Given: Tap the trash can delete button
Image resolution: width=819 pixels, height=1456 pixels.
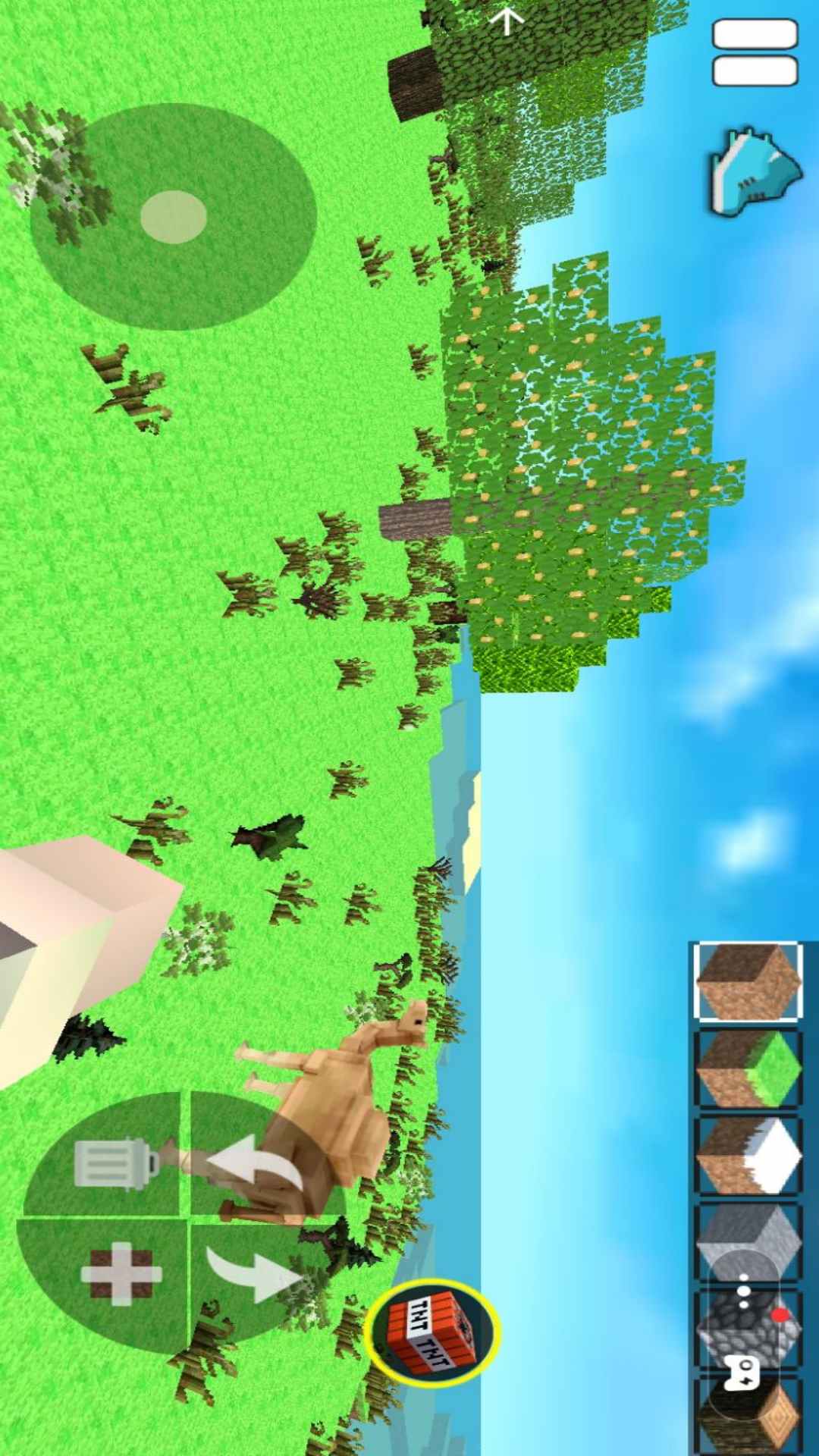Looking at the screenshot, I should [114, 1162].
